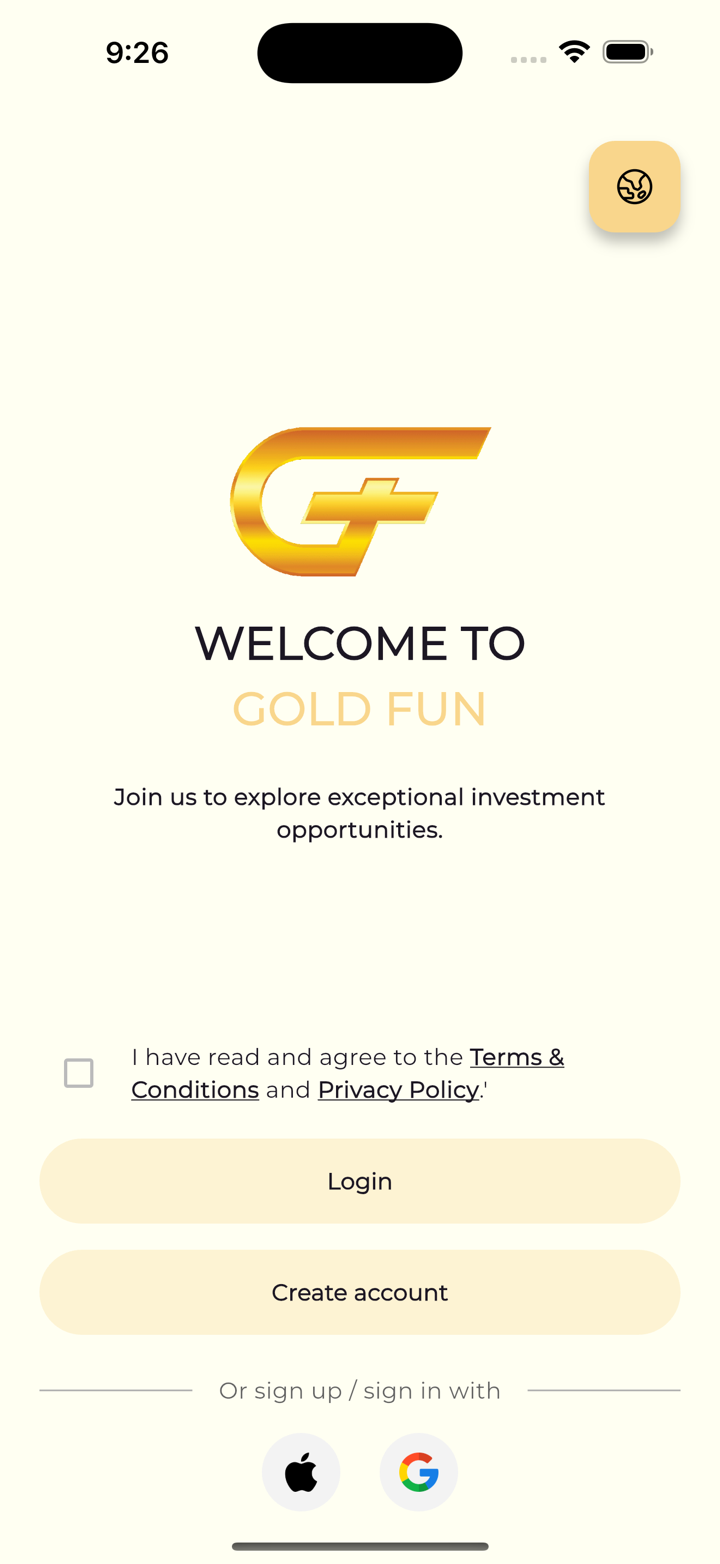Sign in with Apple
The image size is (720, 1564).
(301, 1472)
